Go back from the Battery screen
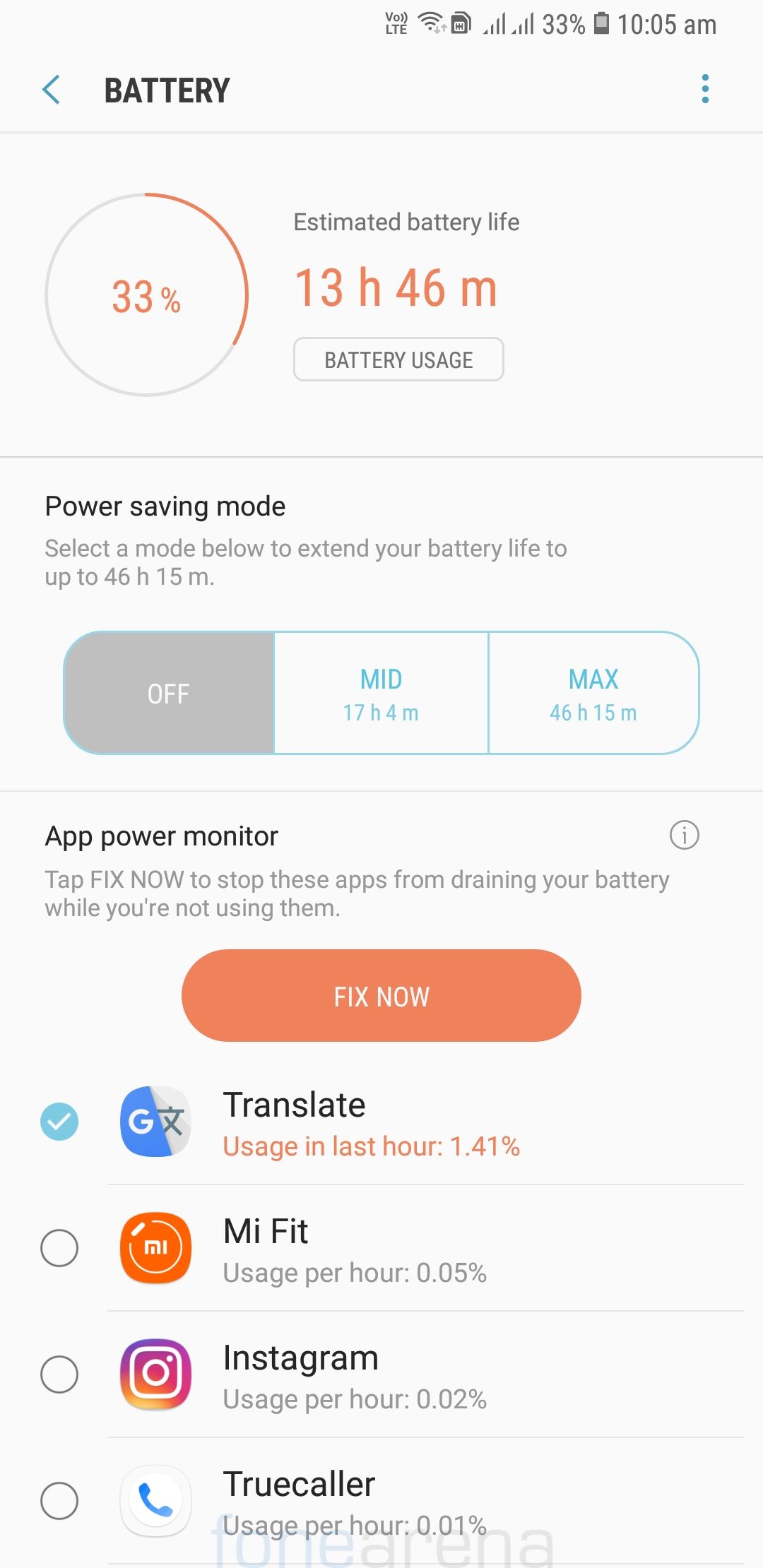This screenshot has height=1568, width=763. click(52, 90)
